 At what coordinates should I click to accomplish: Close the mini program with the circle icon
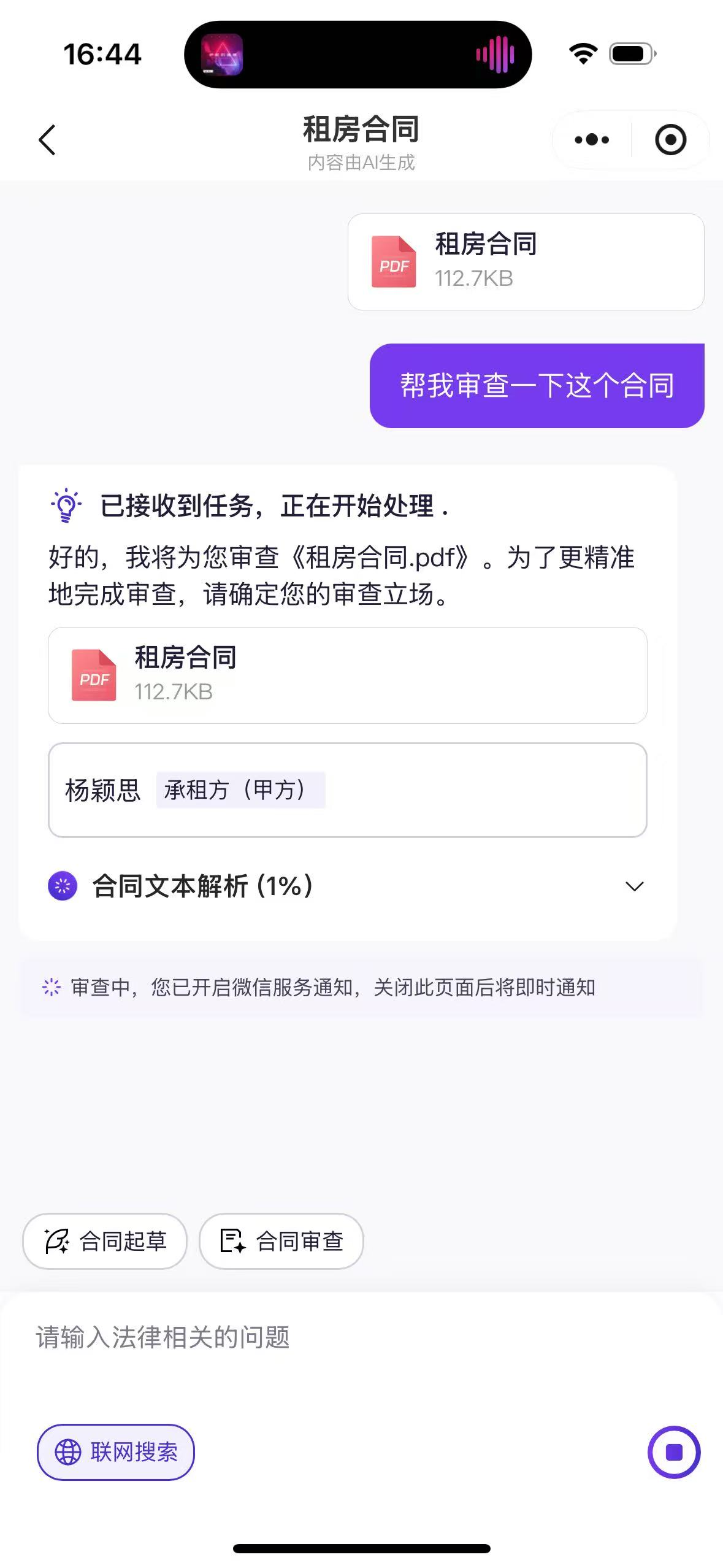pos(670,140)
